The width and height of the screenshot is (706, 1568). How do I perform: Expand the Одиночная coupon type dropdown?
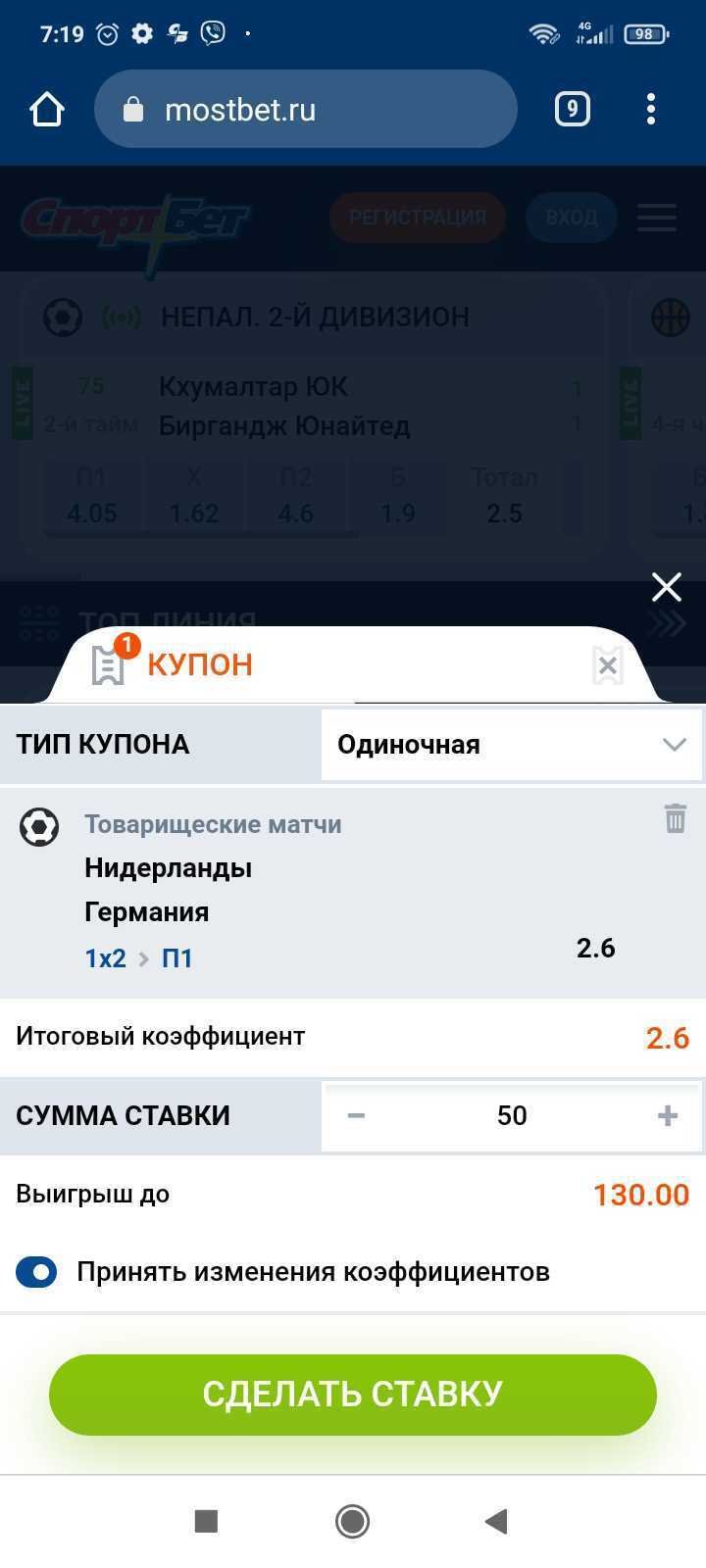(x=511, y=745)
